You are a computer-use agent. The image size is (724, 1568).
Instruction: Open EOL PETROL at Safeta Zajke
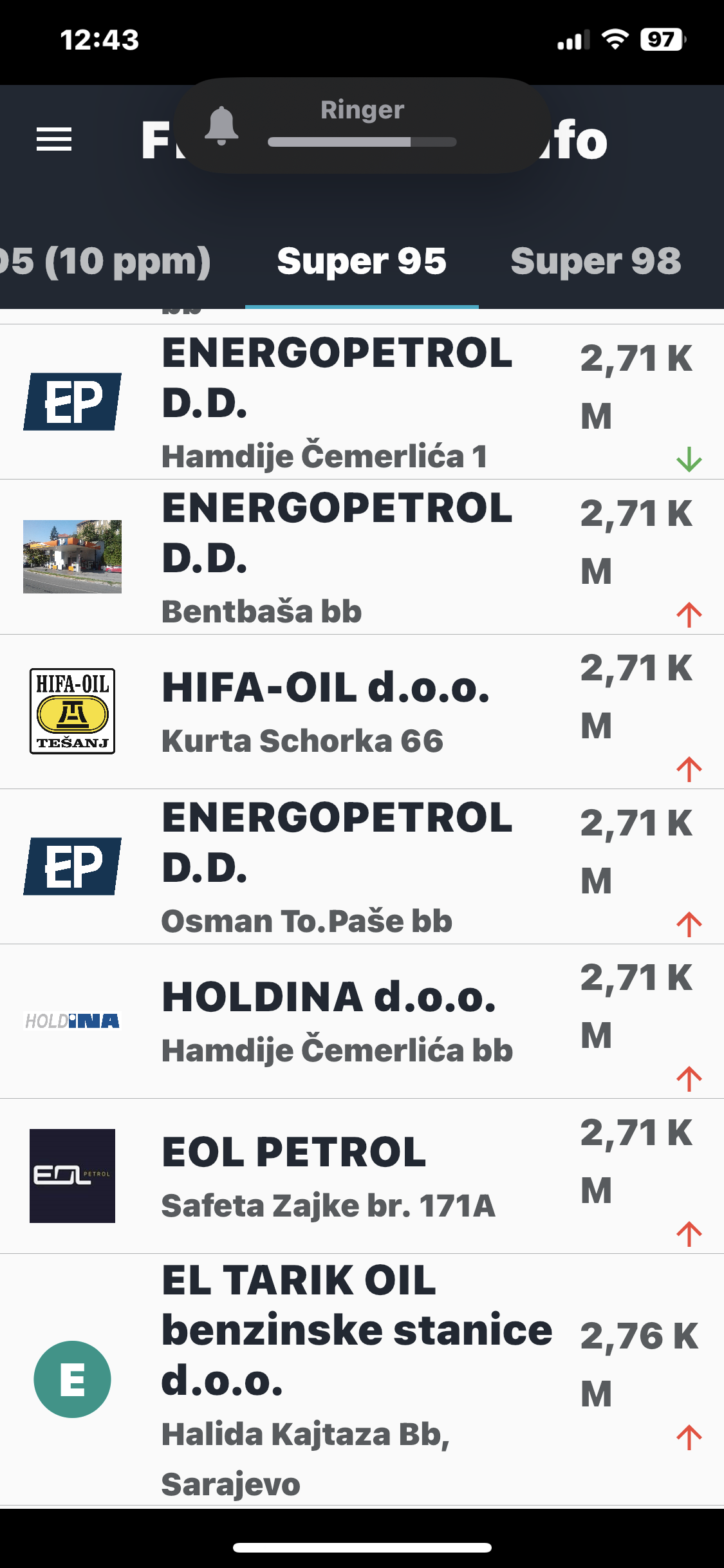click(362, 1177)
